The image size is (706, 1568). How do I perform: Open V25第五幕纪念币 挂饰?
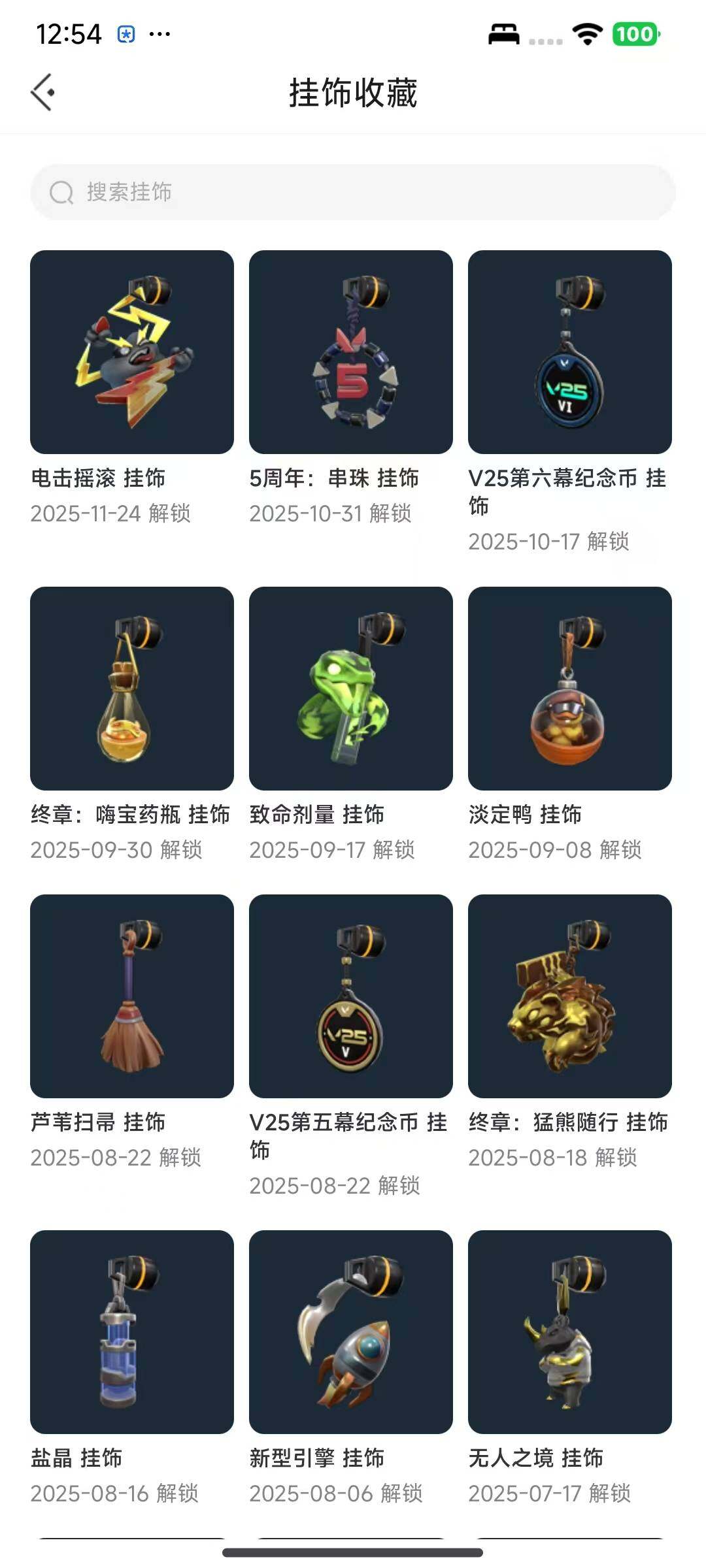pyautogui.click(x=351, y=996)
